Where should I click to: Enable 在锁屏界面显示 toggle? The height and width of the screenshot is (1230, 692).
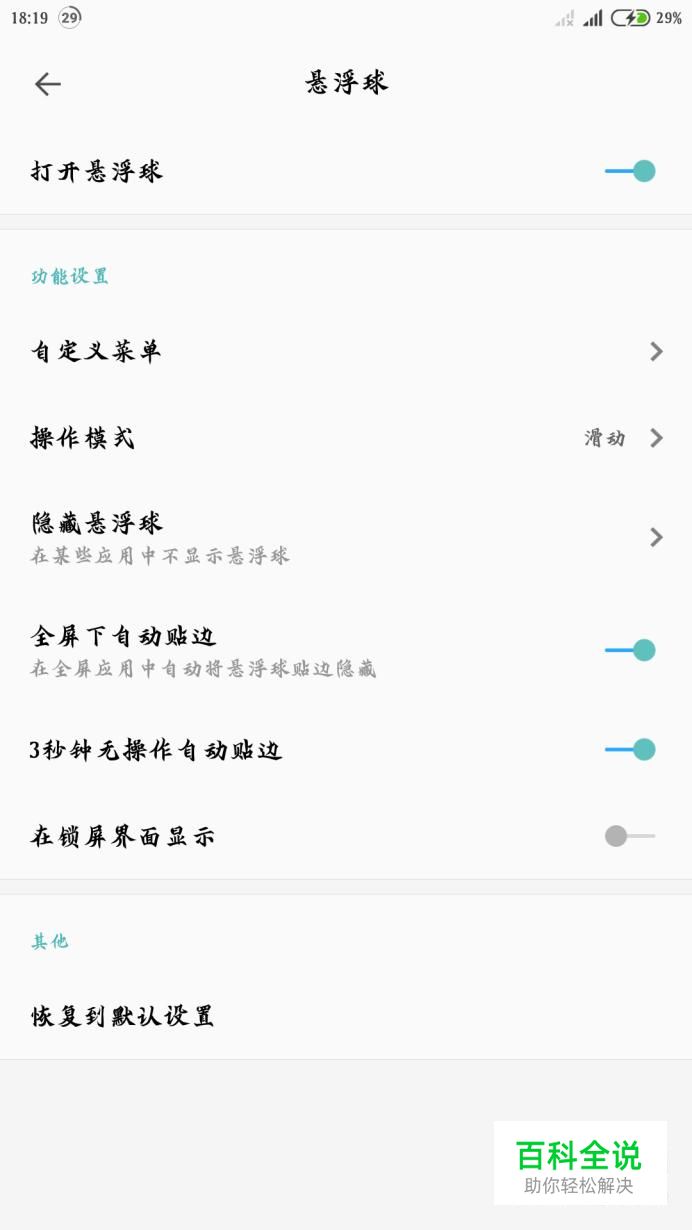point(630,836)
